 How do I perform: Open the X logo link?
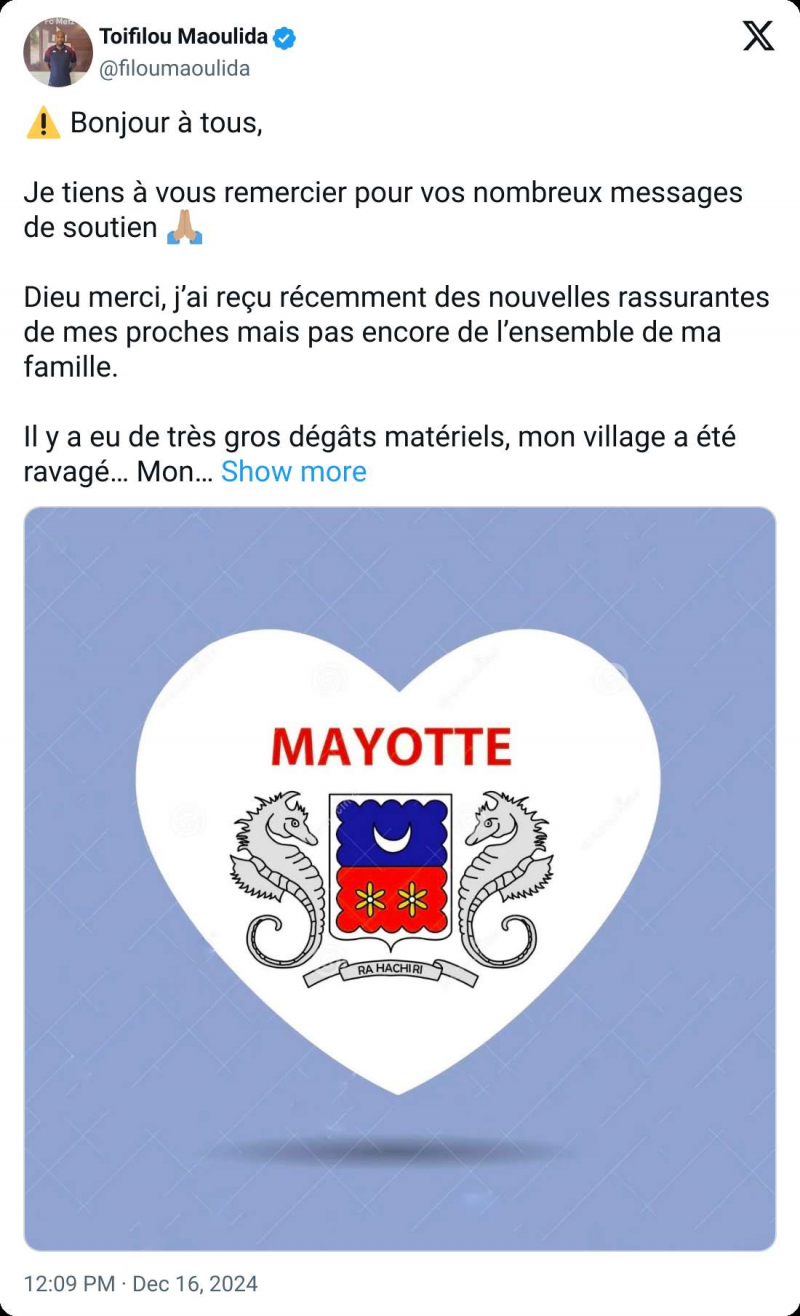759,36
